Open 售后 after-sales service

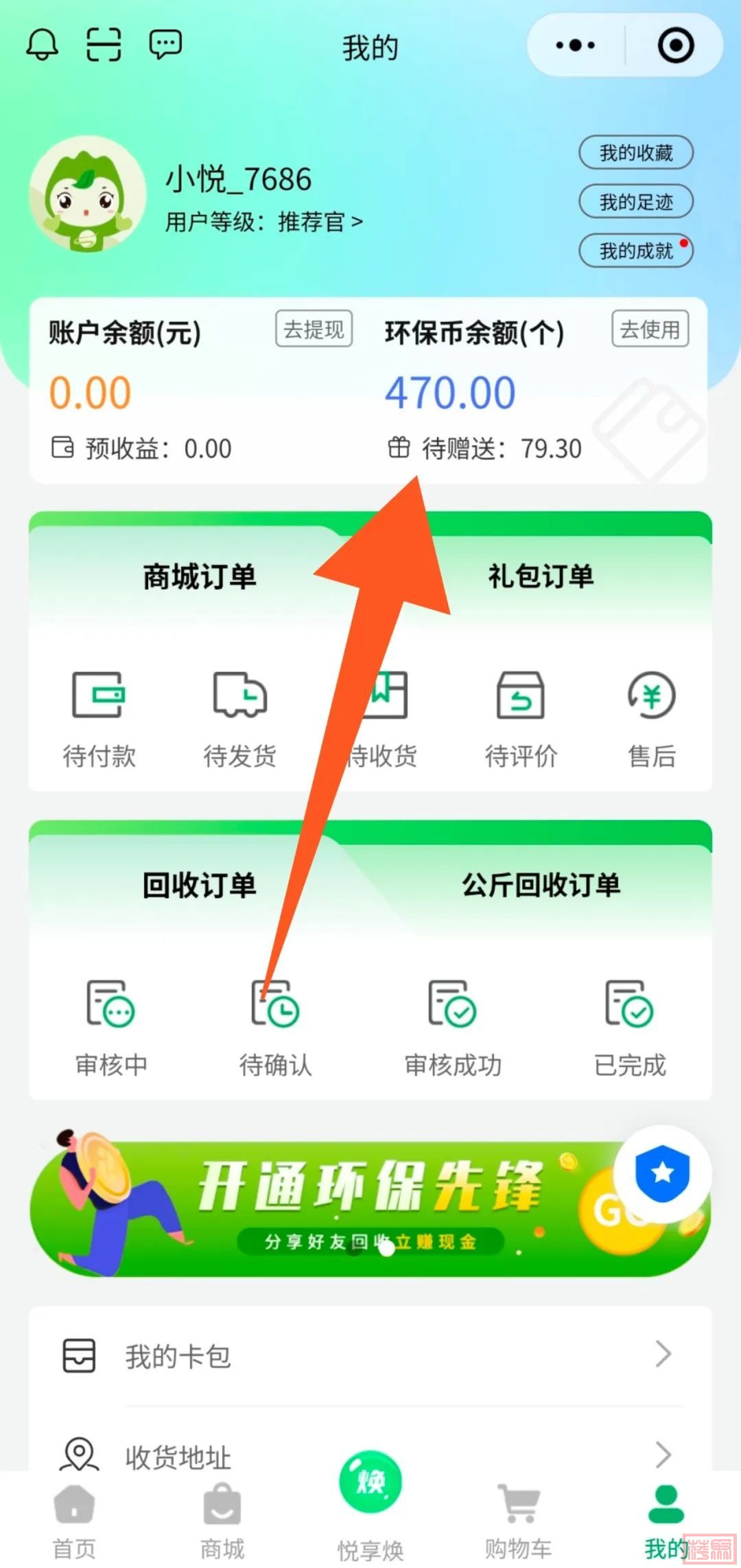point(652,719)
